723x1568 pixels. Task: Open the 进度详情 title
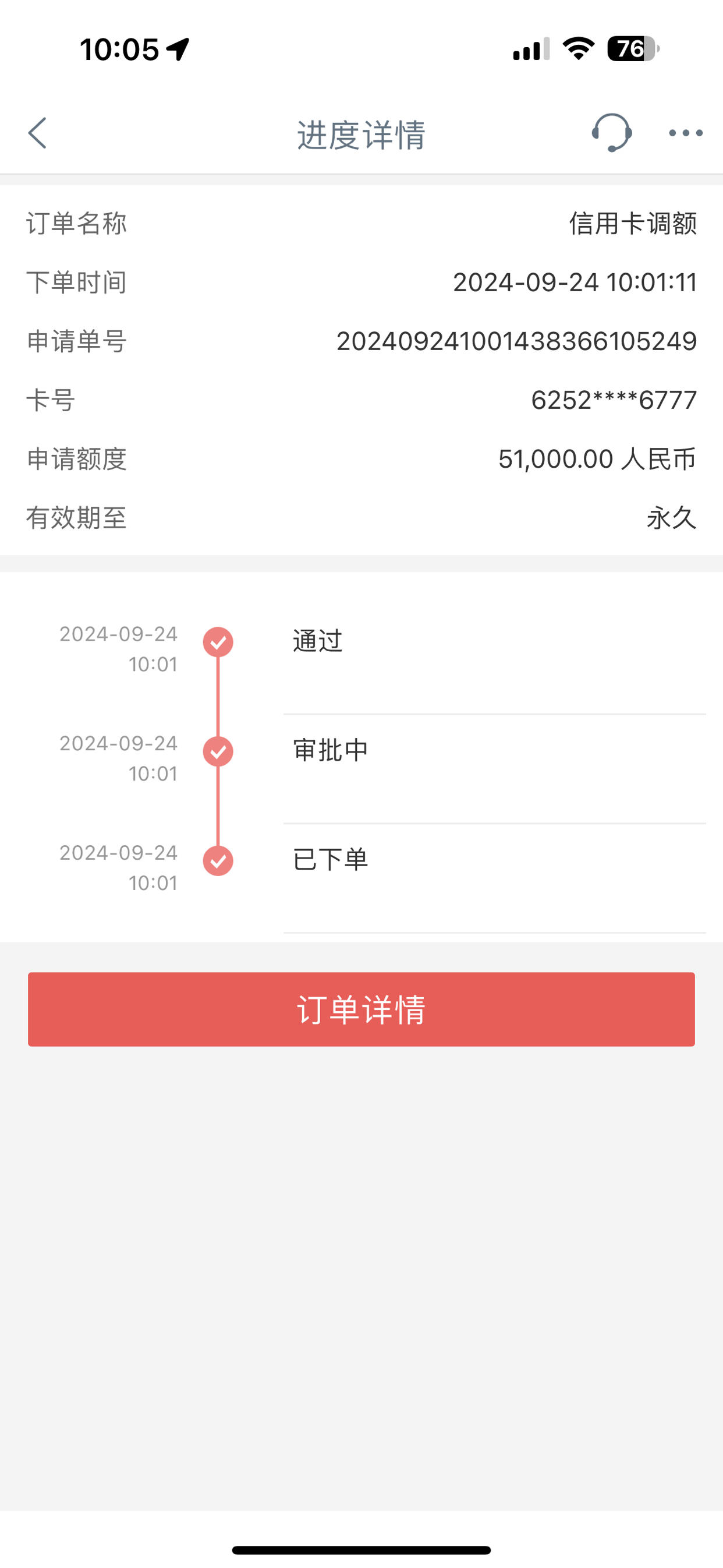pos(361,133)
